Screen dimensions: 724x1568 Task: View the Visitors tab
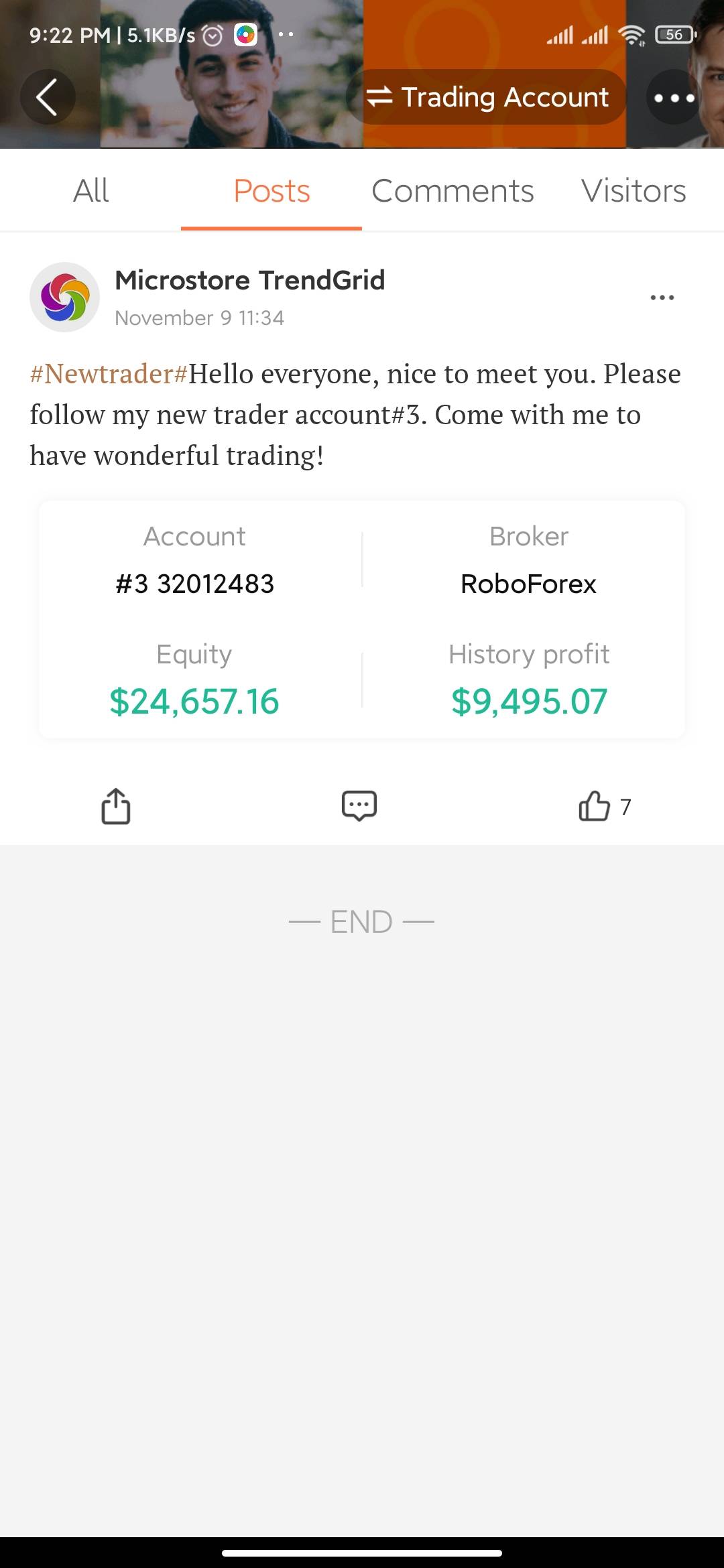point(633,191)
